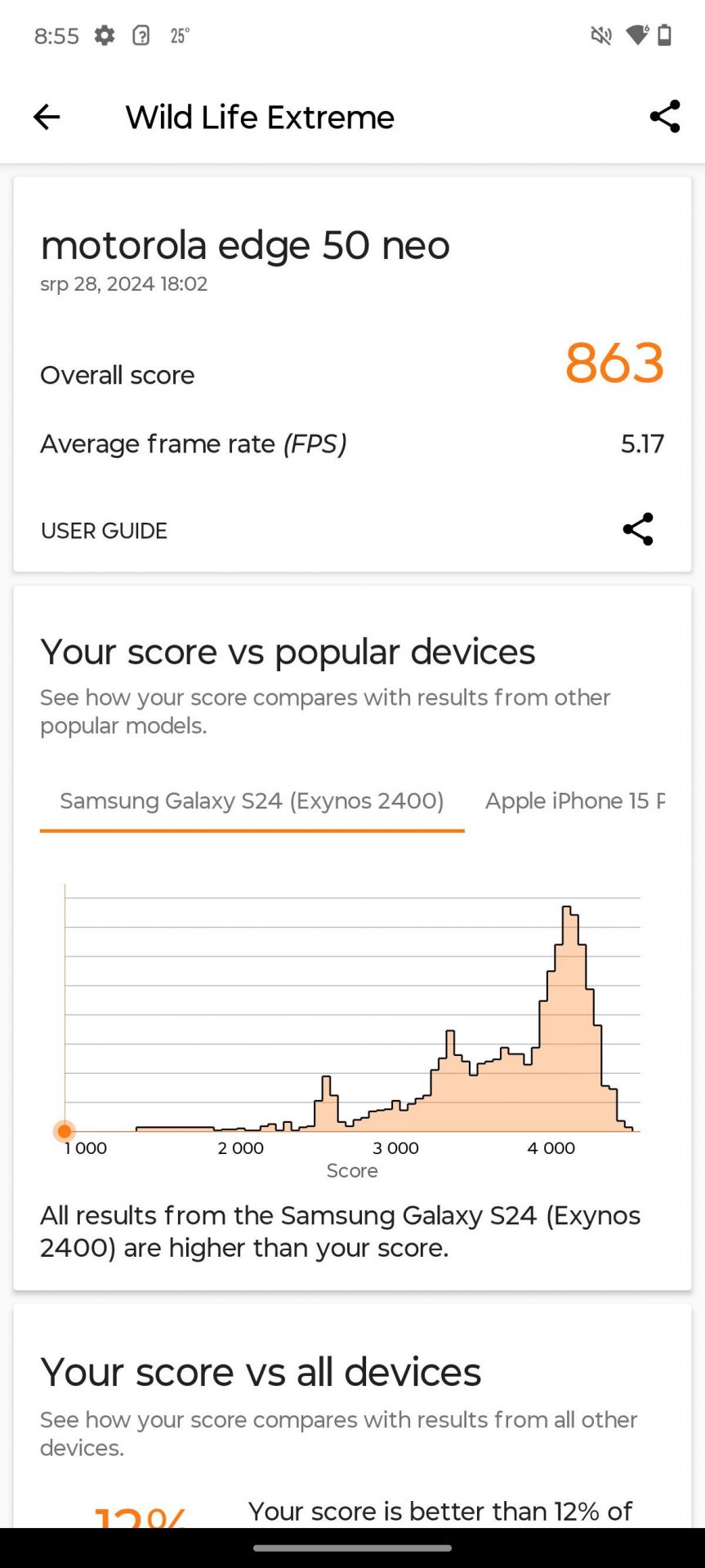Share results via the app bar share icon
The image size is (705, 1568).
665,117
